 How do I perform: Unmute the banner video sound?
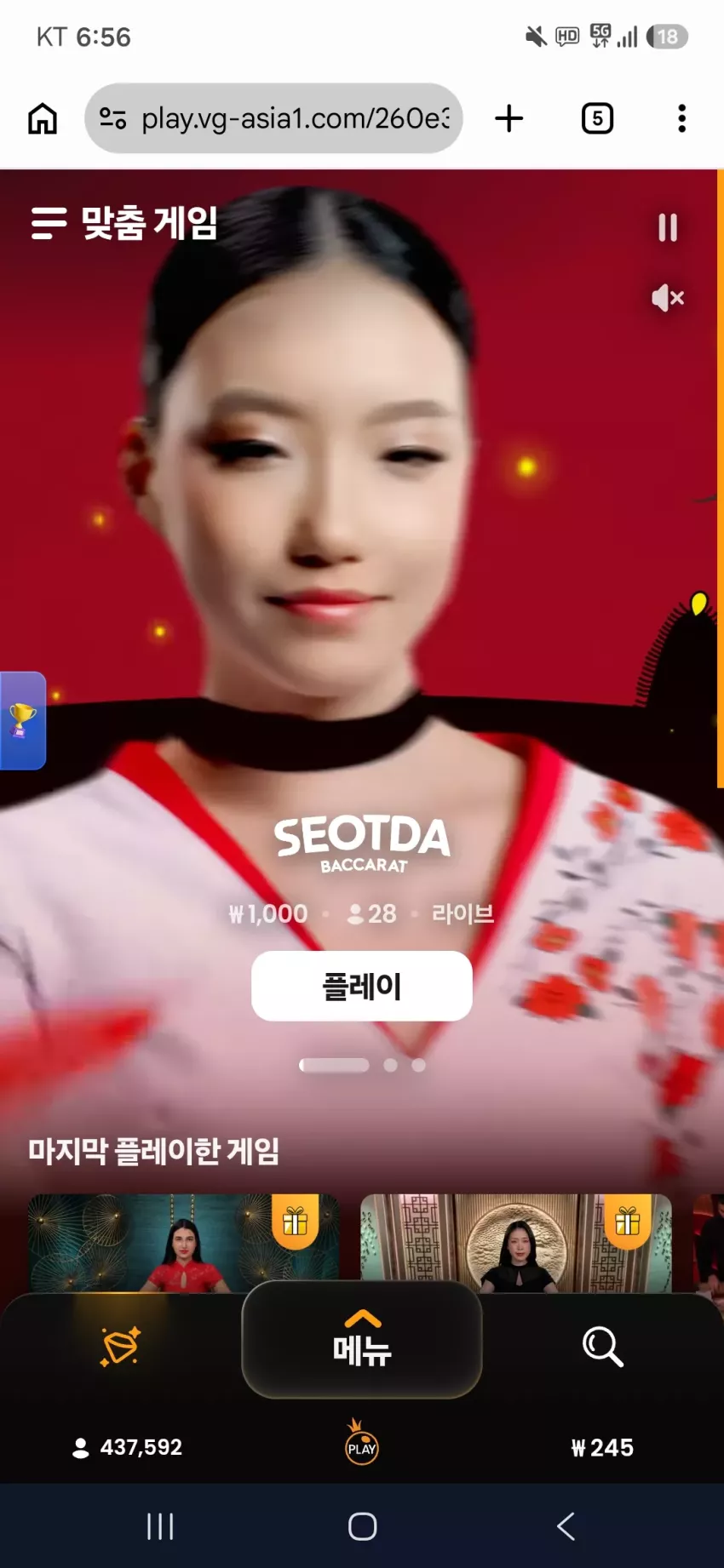[x=668, y=298]
